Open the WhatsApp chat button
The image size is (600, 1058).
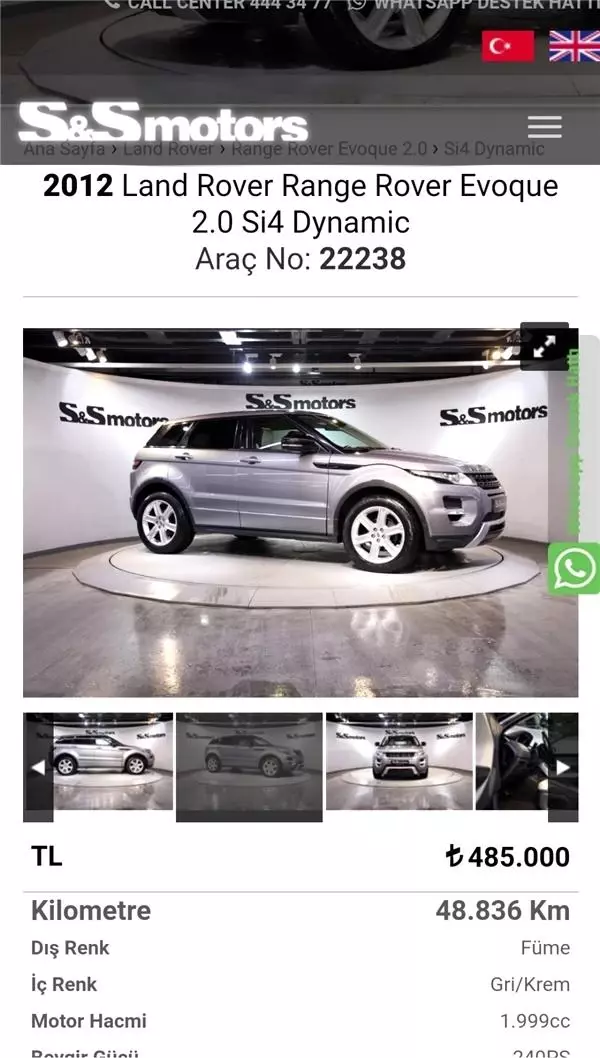coord(574,568)
